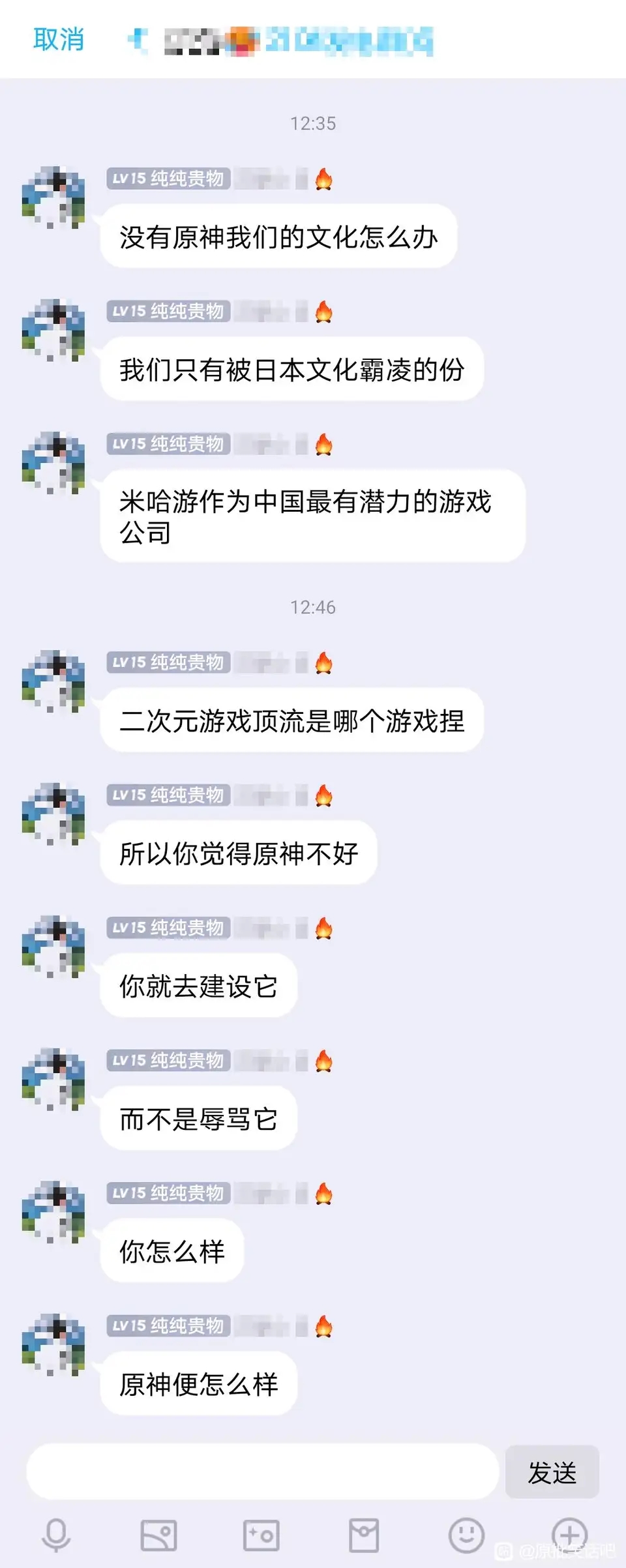626x1568 pixels.
Task: Open the camera to take a photo
Action: 261,1535
